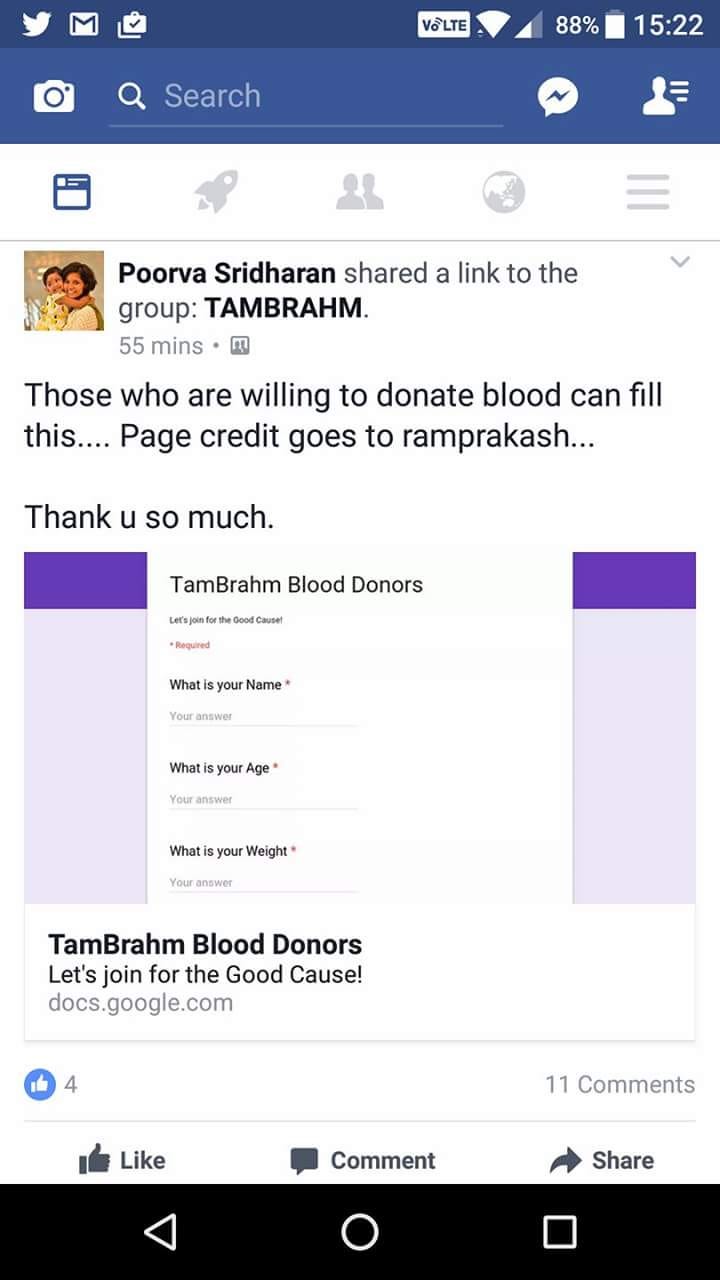Go back using the system back button

point(160,1232)
